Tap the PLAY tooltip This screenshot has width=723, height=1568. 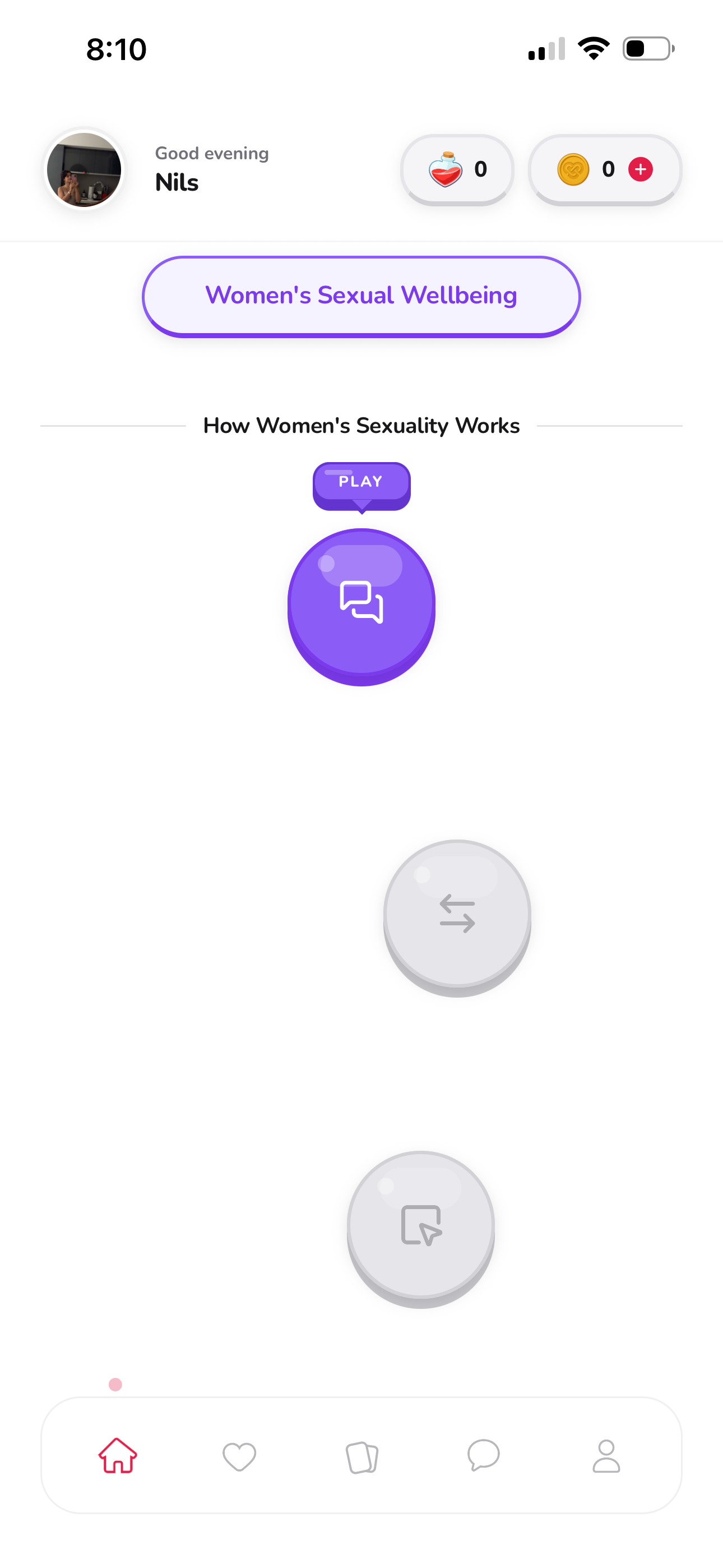[361, 483]
